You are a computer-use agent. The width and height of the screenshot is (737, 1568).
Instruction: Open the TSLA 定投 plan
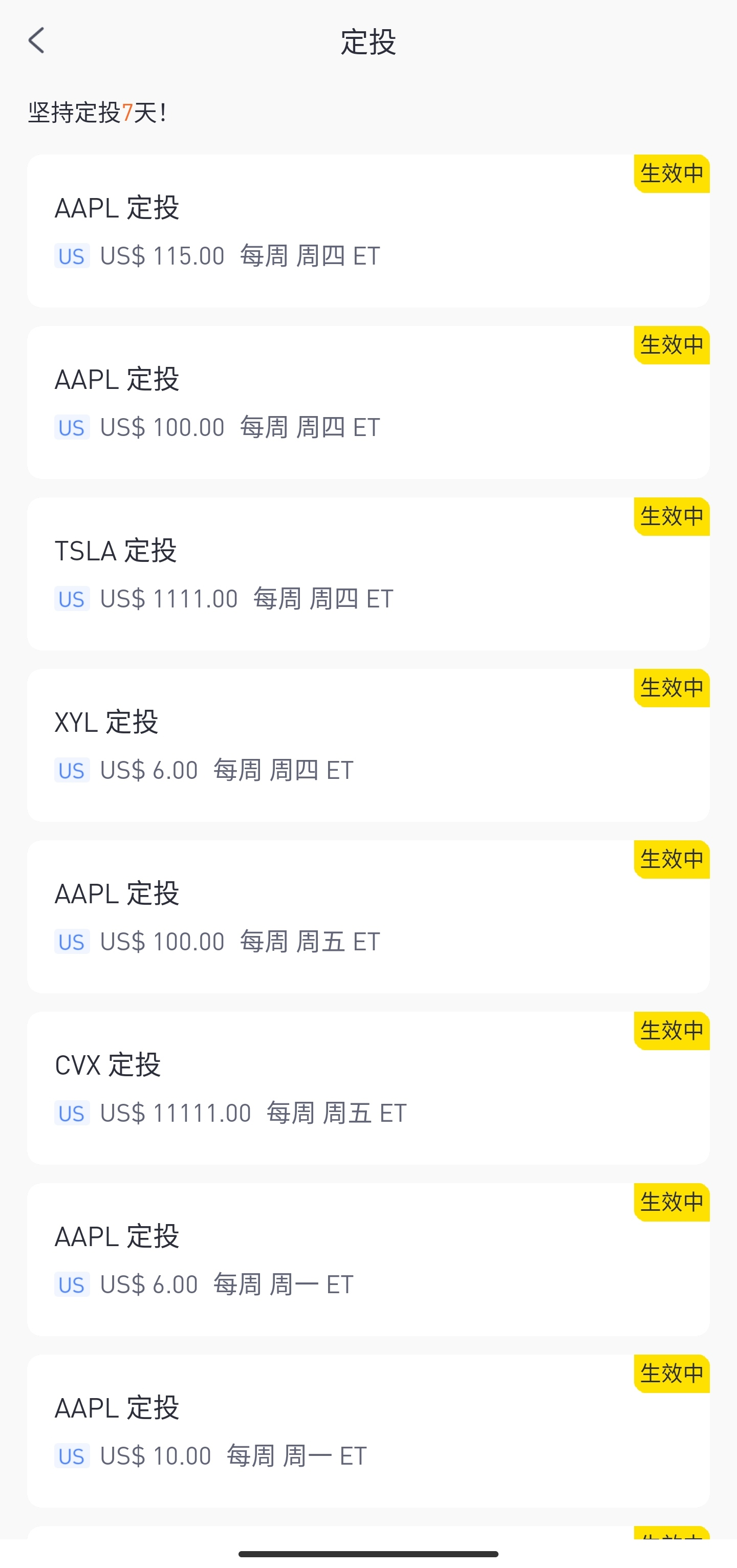[x=368, y=574]
